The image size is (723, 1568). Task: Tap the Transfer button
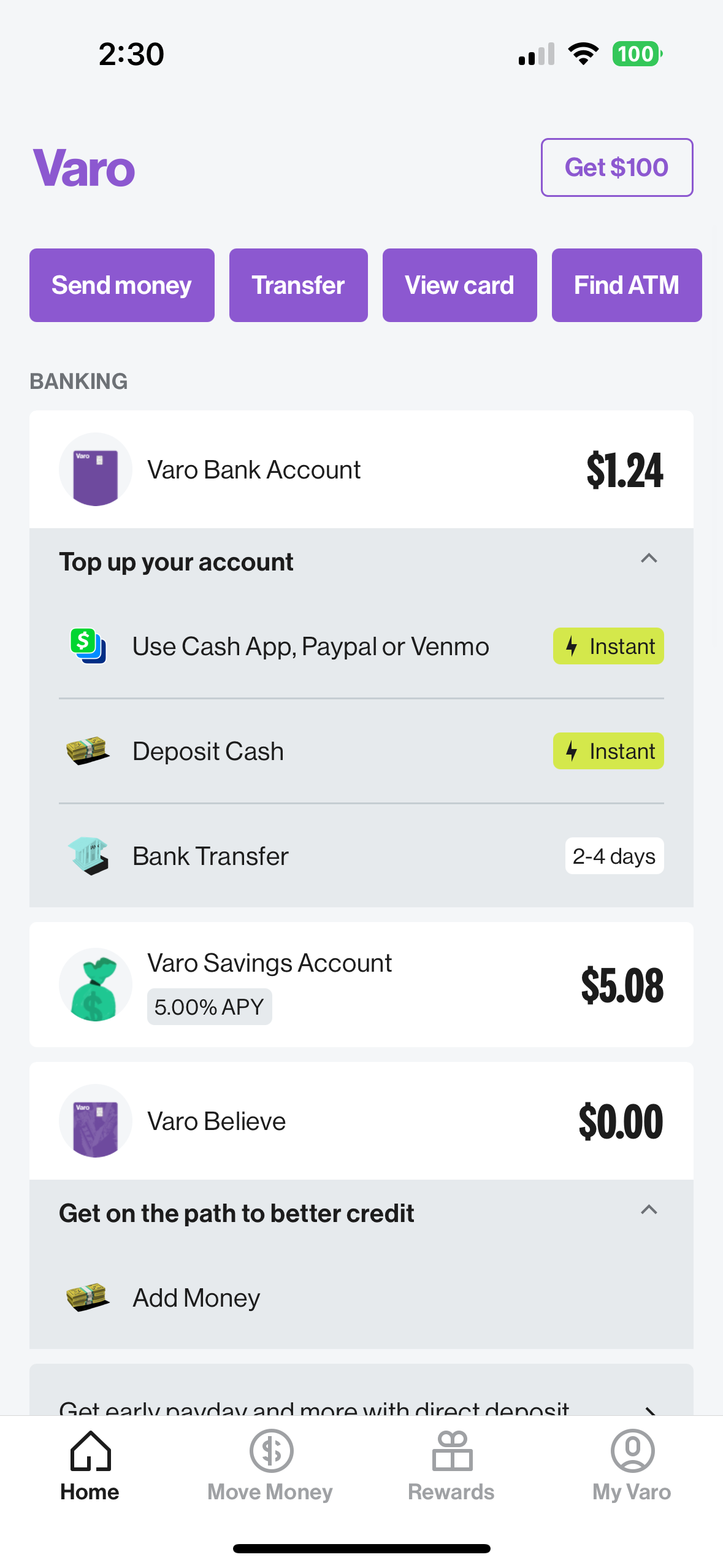298,285
